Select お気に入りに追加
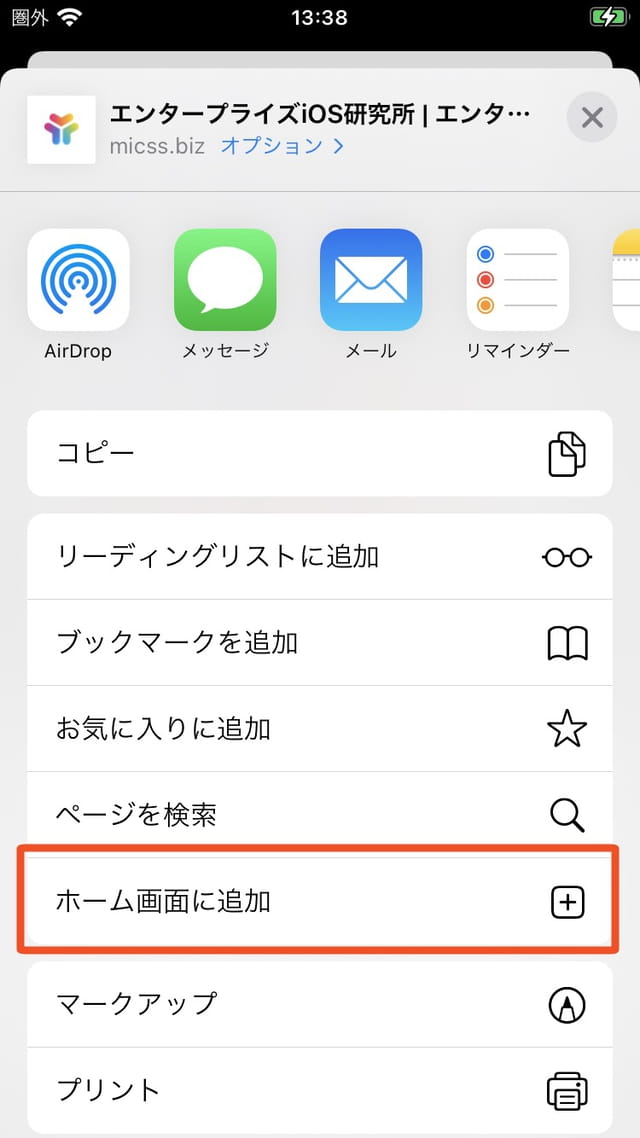This screenshot has width=640, height=1138. [319, 728]
